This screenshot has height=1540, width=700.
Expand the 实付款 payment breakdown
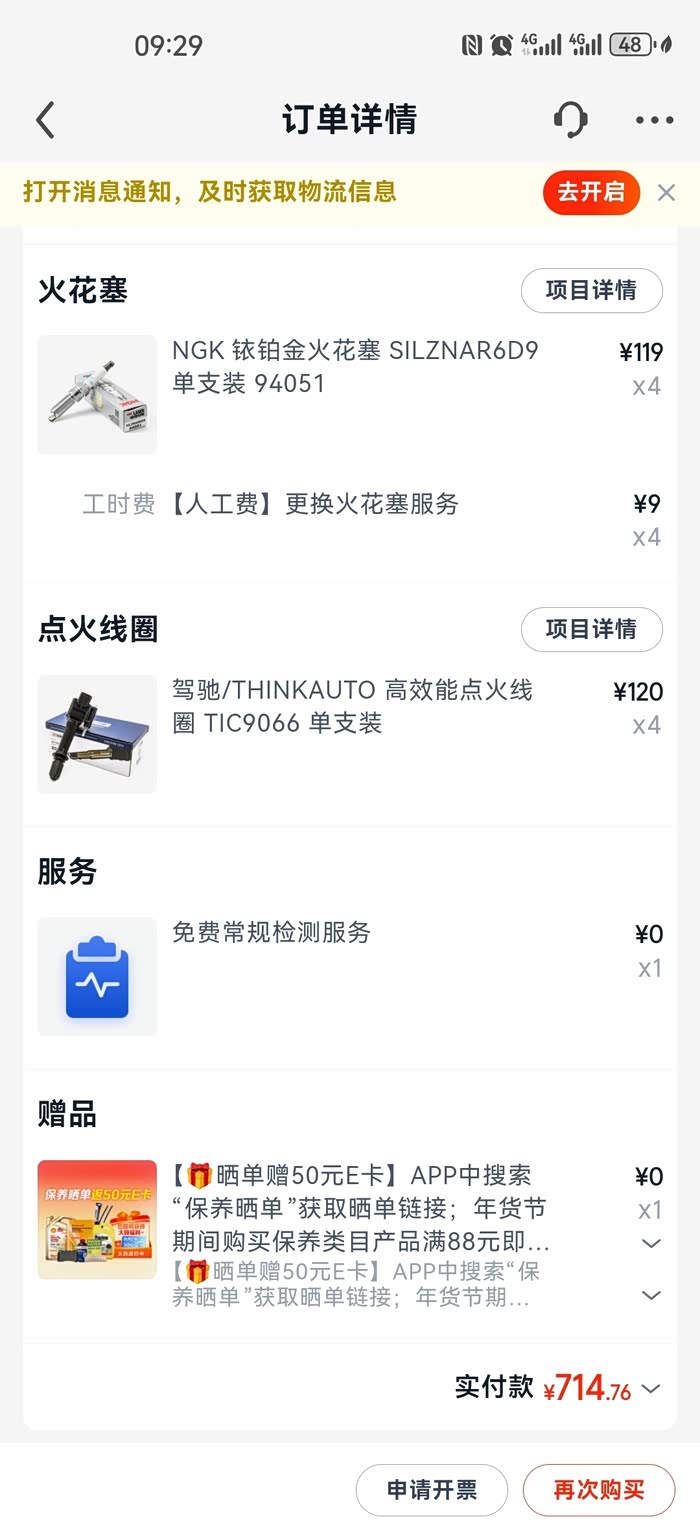pos(651,1388)
